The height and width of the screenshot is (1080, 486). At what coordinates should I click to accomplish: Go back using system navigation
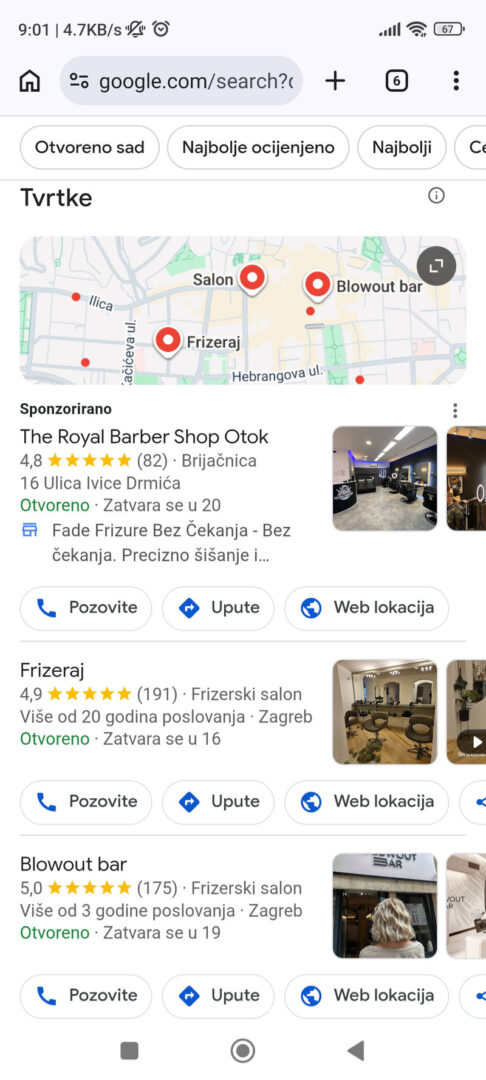(x=355, y=1050)
